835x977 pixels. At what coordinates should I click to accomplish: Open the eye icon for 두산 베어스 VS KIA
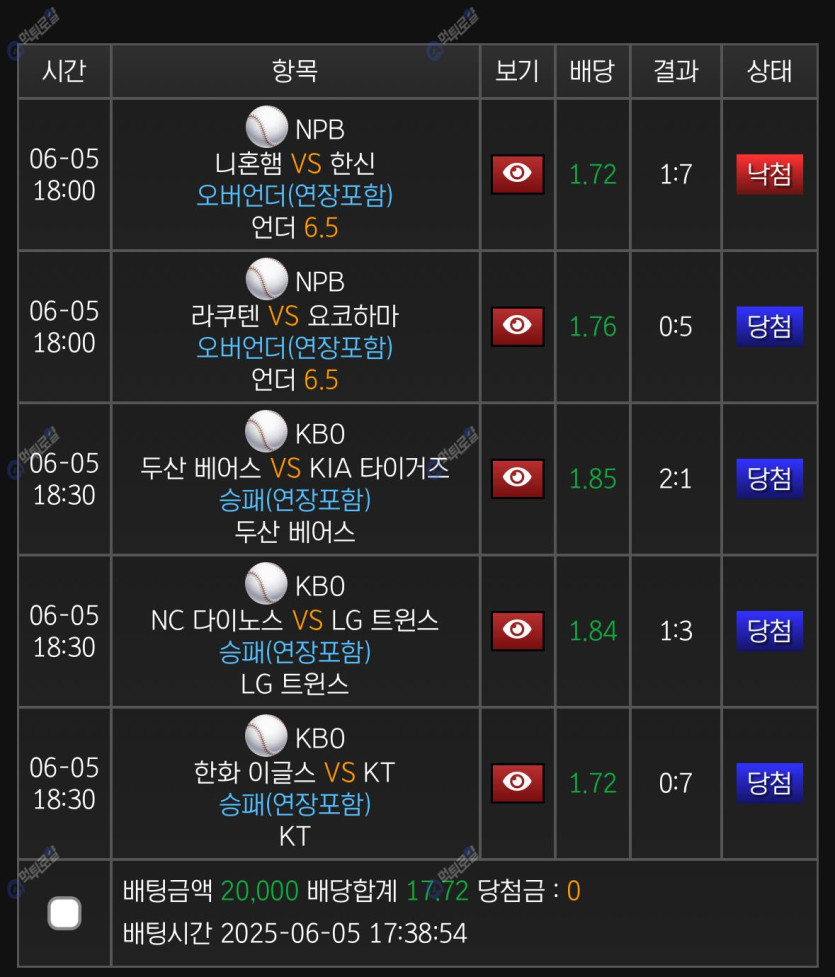(517, 479)
